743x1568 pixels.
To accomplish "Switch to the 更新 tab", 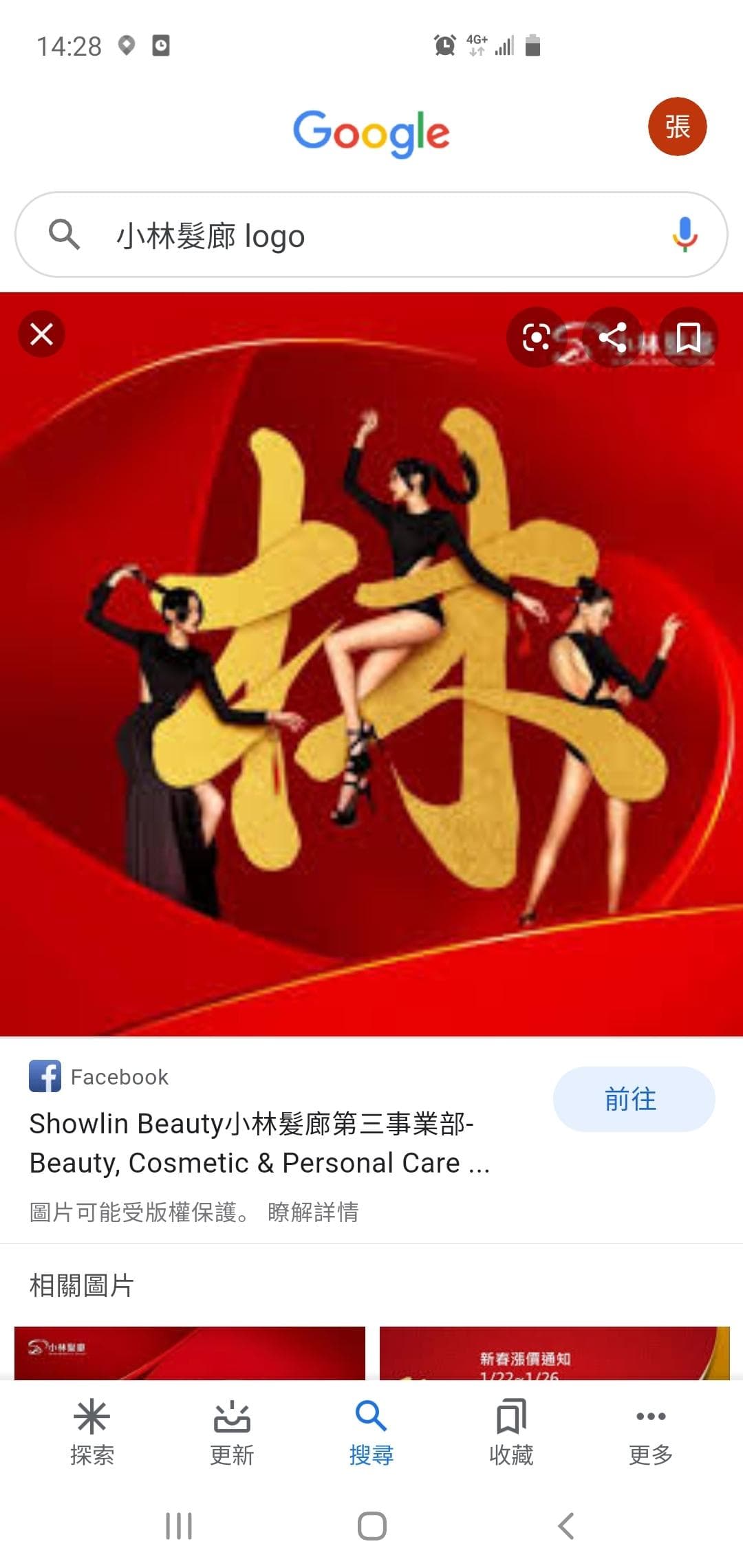I will (232, 1433).
